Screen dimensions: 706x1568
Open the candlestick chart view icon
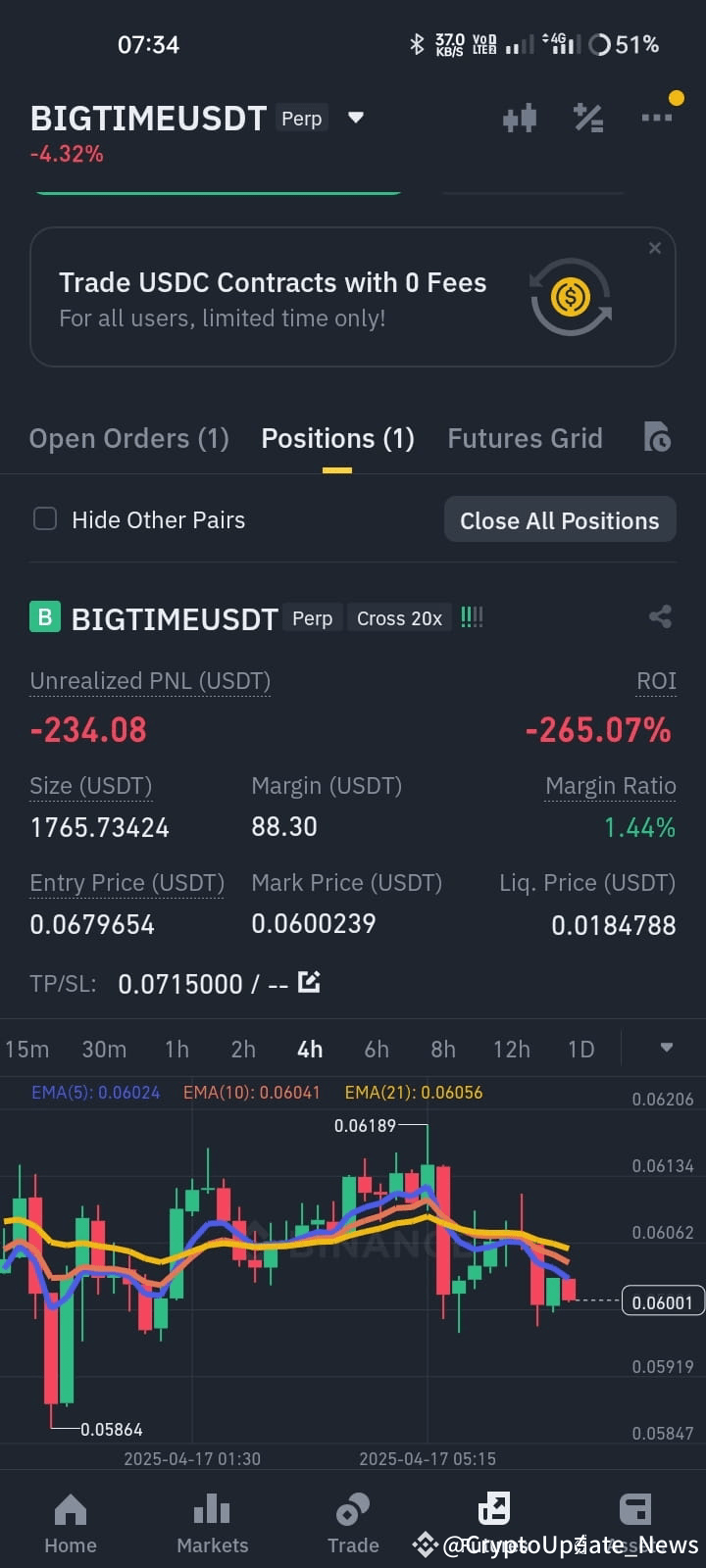pyautogui.click(x=520, y=118)
